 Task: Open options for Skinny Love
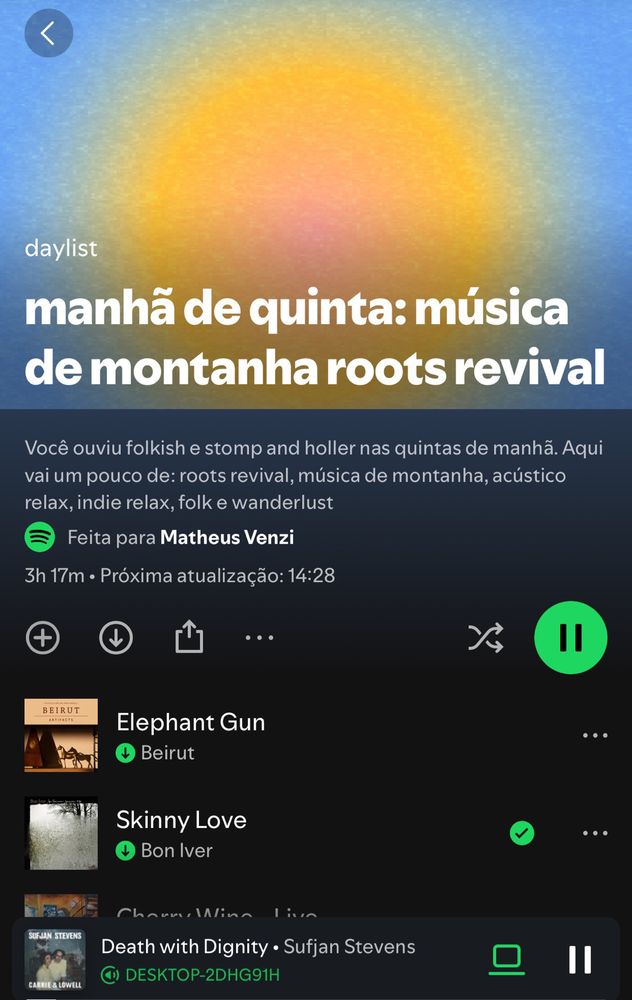(x=595, y=833)
